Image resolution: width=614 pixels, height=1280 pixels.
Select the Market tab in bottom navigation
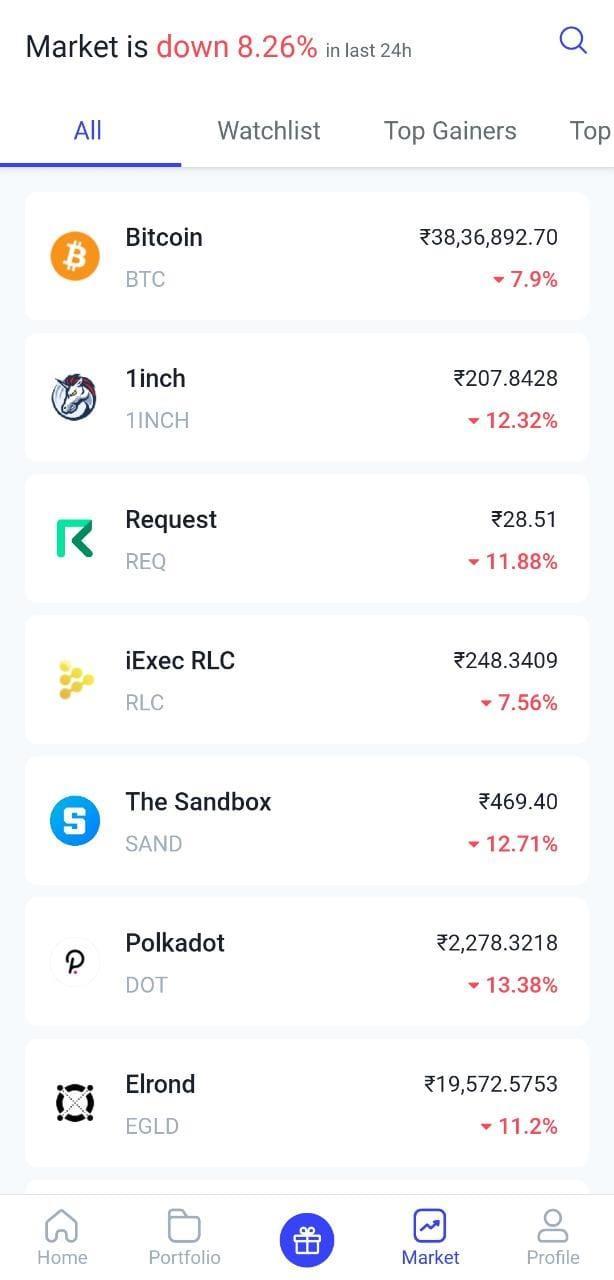click(x=430, y=1237)
